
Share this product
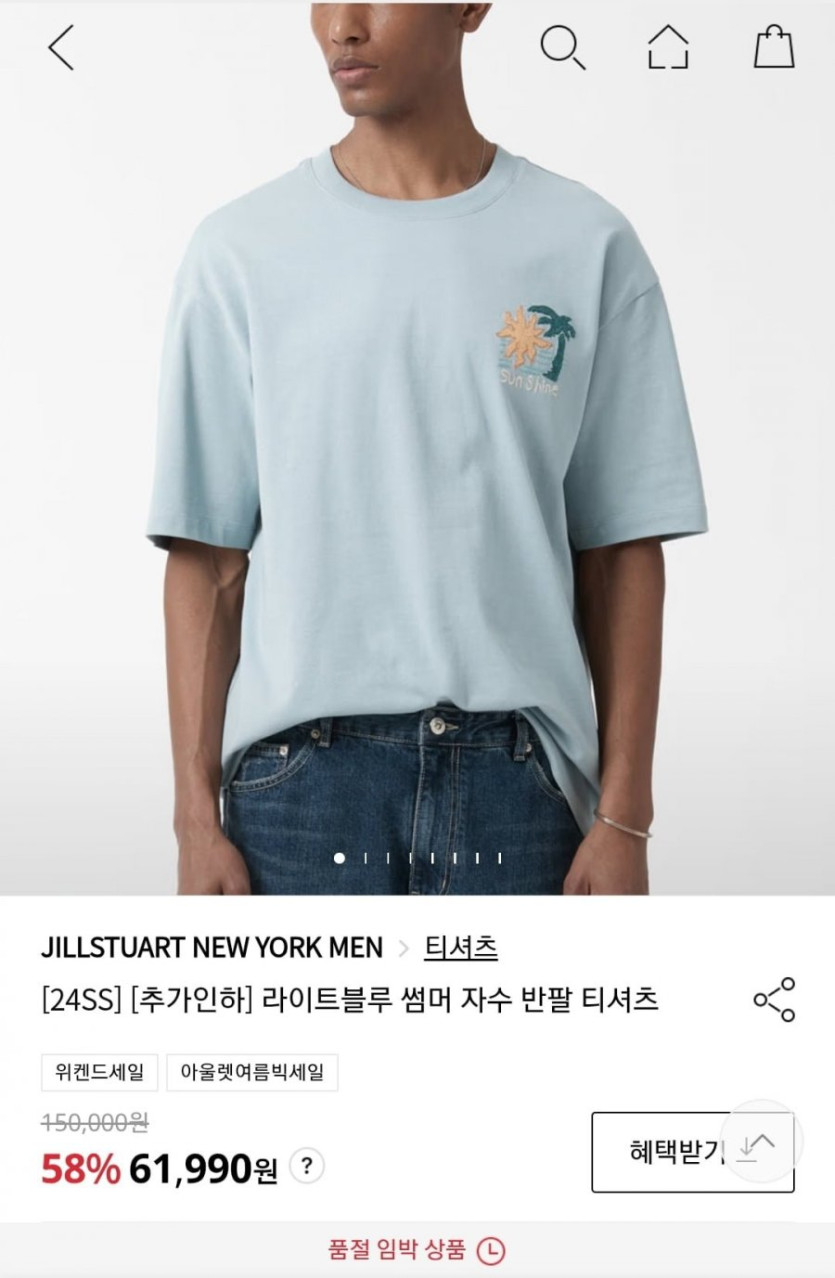coord(774,1000)
